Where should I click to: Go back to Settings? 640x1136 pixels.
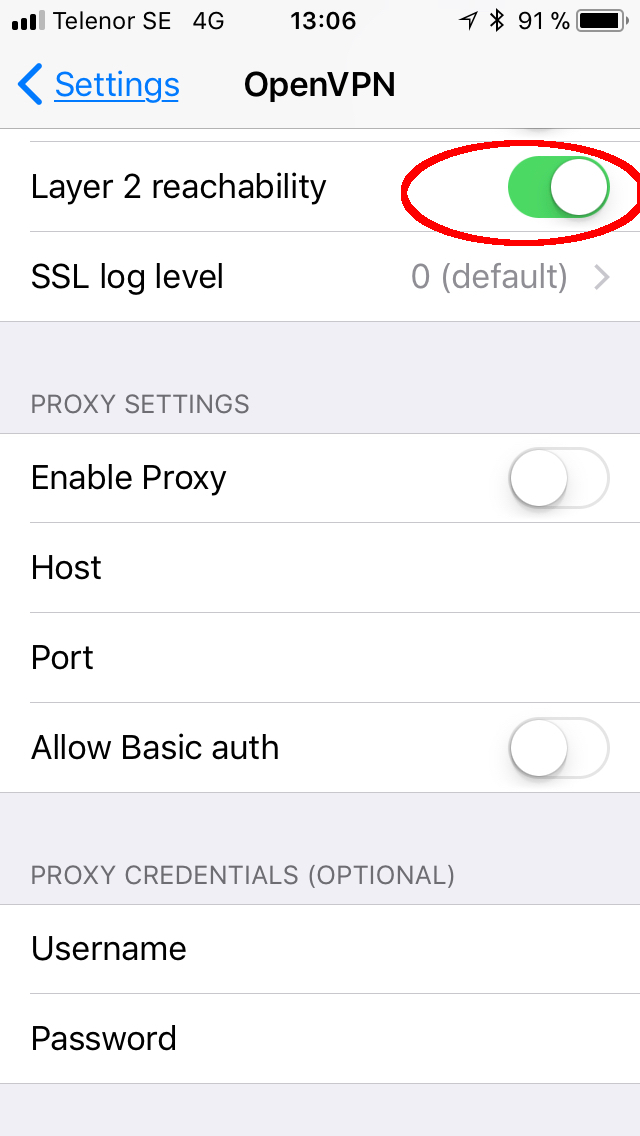[x=99, y=85]
